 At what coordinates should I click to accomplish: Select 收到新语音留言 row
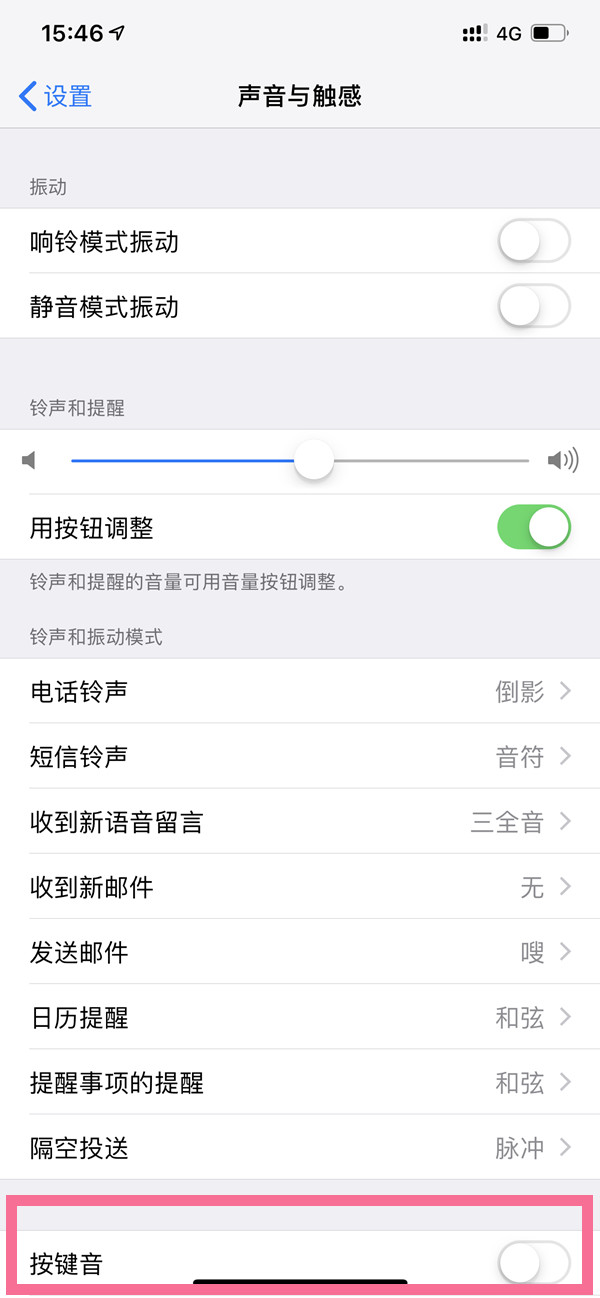300,822
